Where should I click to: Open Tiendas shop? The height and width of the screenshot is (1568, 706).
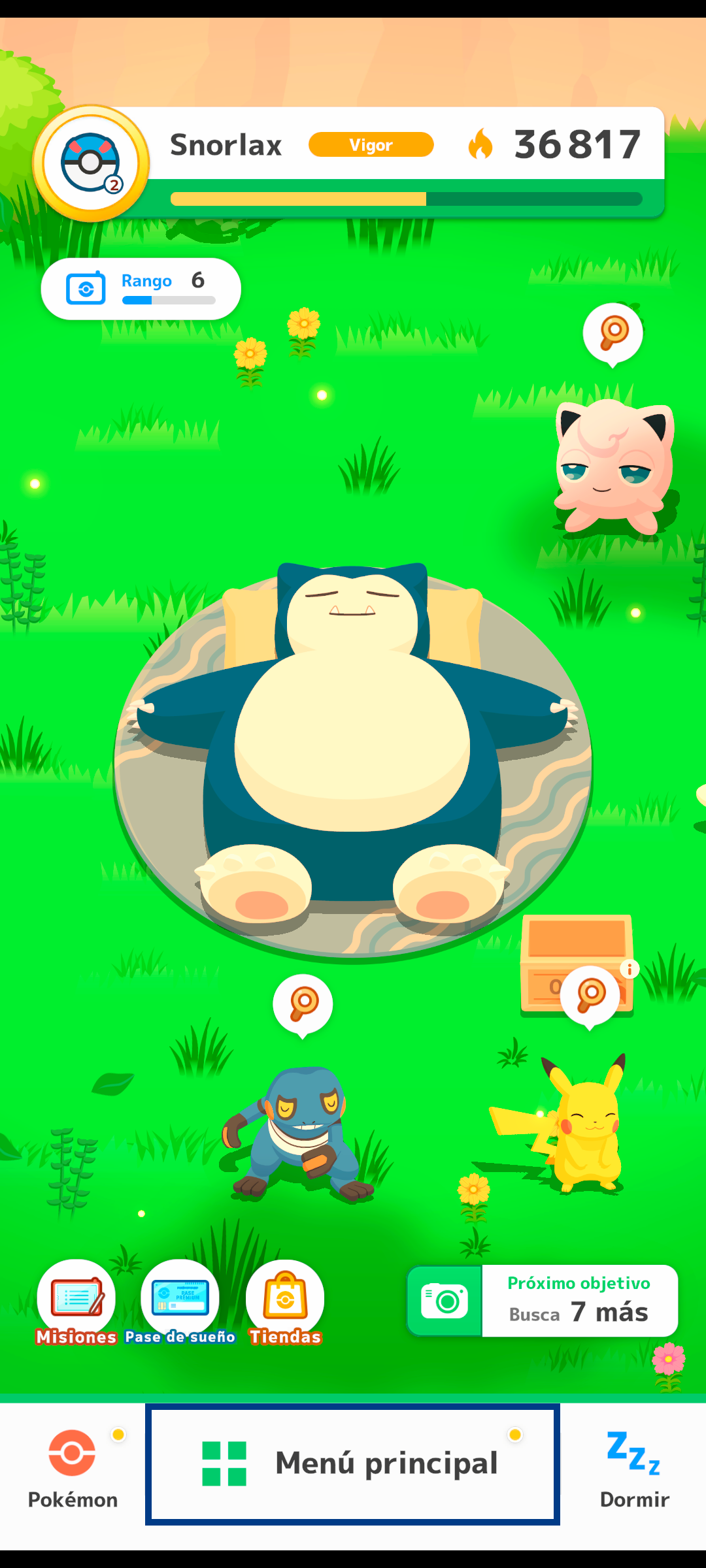click(285, 1302)
